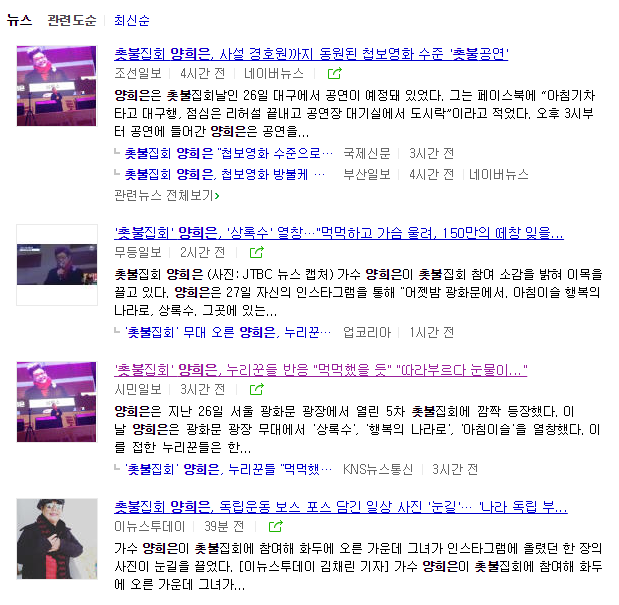The height and width of the screenshot is (605, 619).
Task: Open headline '상록수 열창…먹먹하고 가슴 울려'
Action: click(339, 233)
